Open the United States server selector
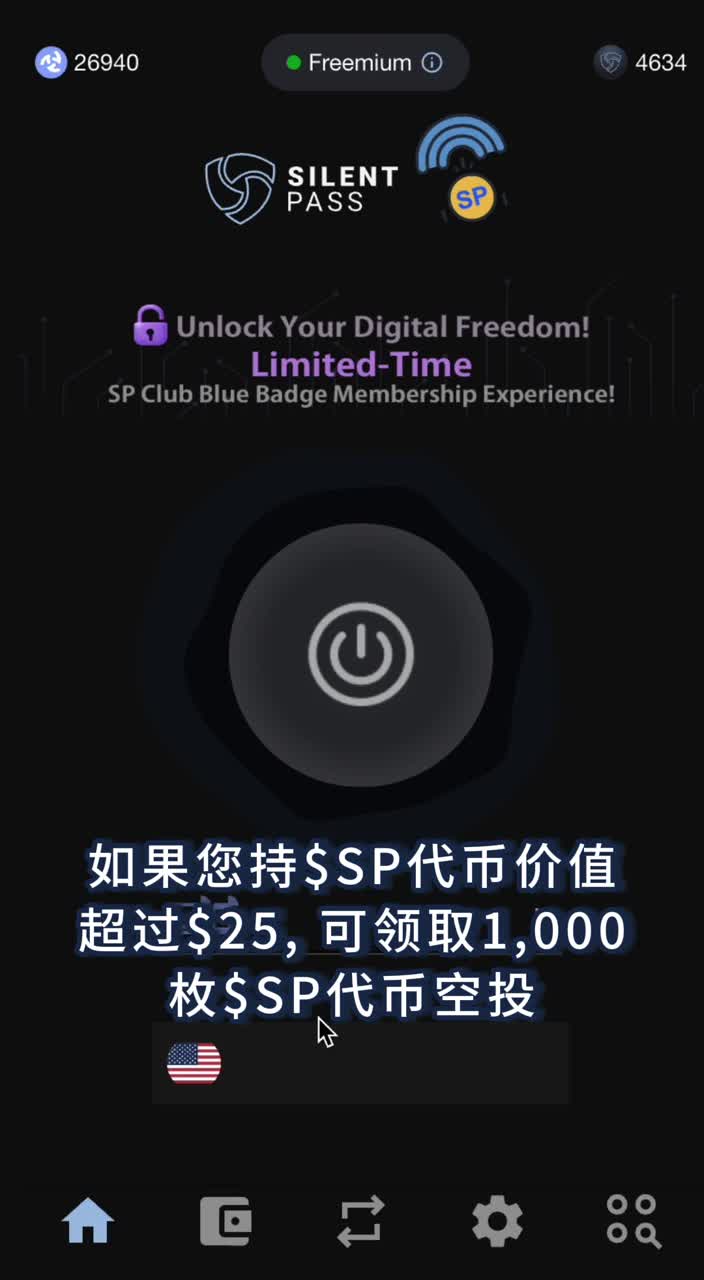The width and height of the screenshot is (704, 1280). click(x=360, y=1063)
